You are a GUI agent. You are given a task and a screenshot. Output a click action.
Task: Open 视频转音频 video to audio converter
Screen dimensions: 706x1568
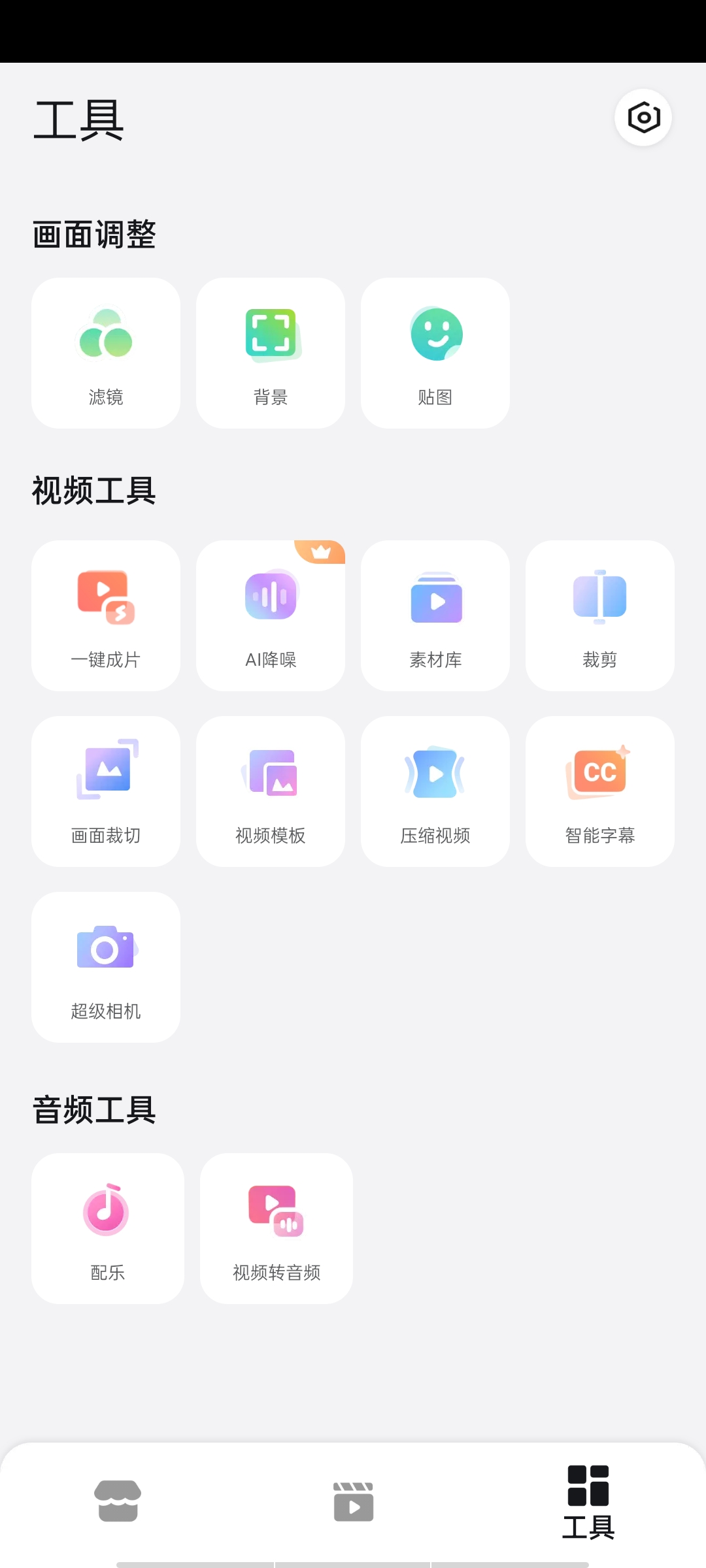tap(277, 1228)
